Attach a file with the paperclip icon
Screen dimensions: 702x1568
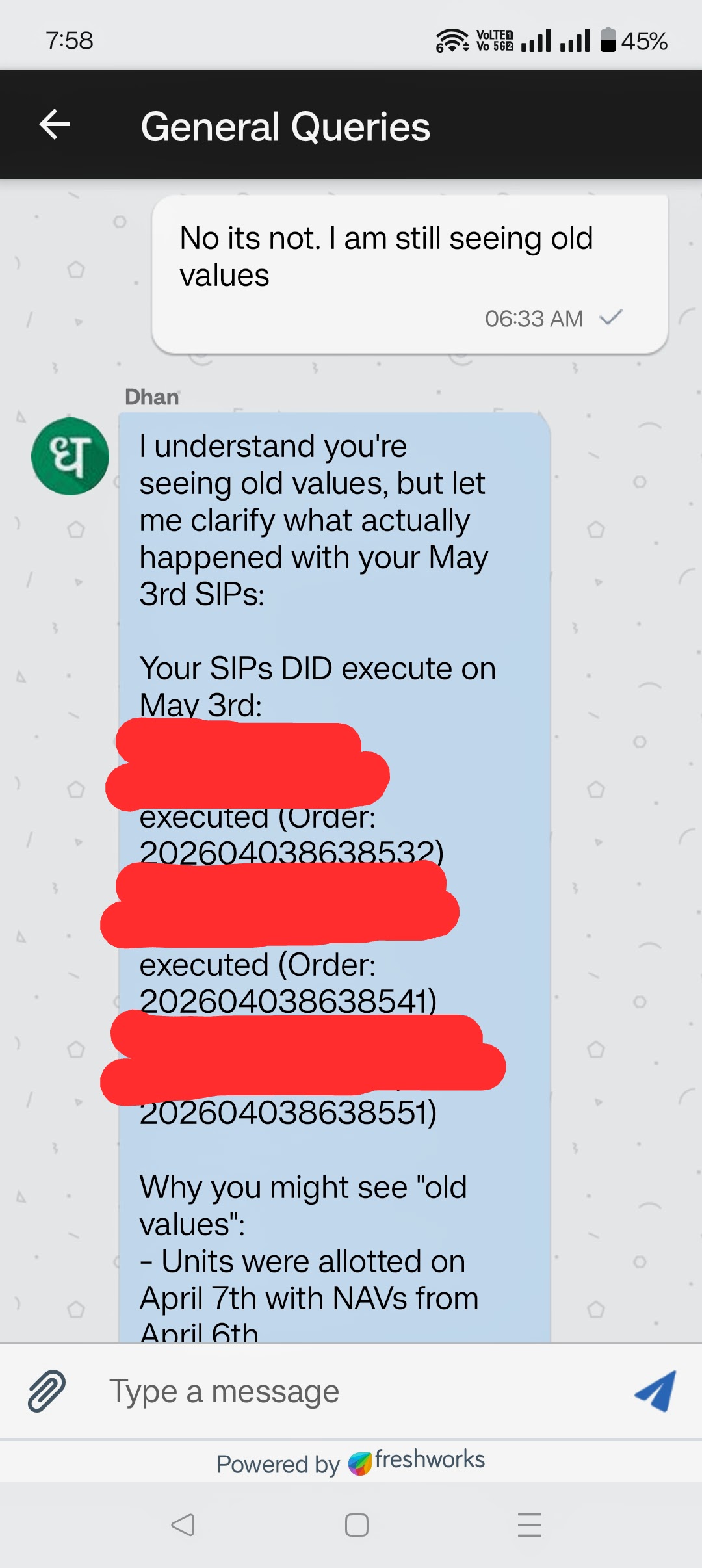[x=47, y=1391]
